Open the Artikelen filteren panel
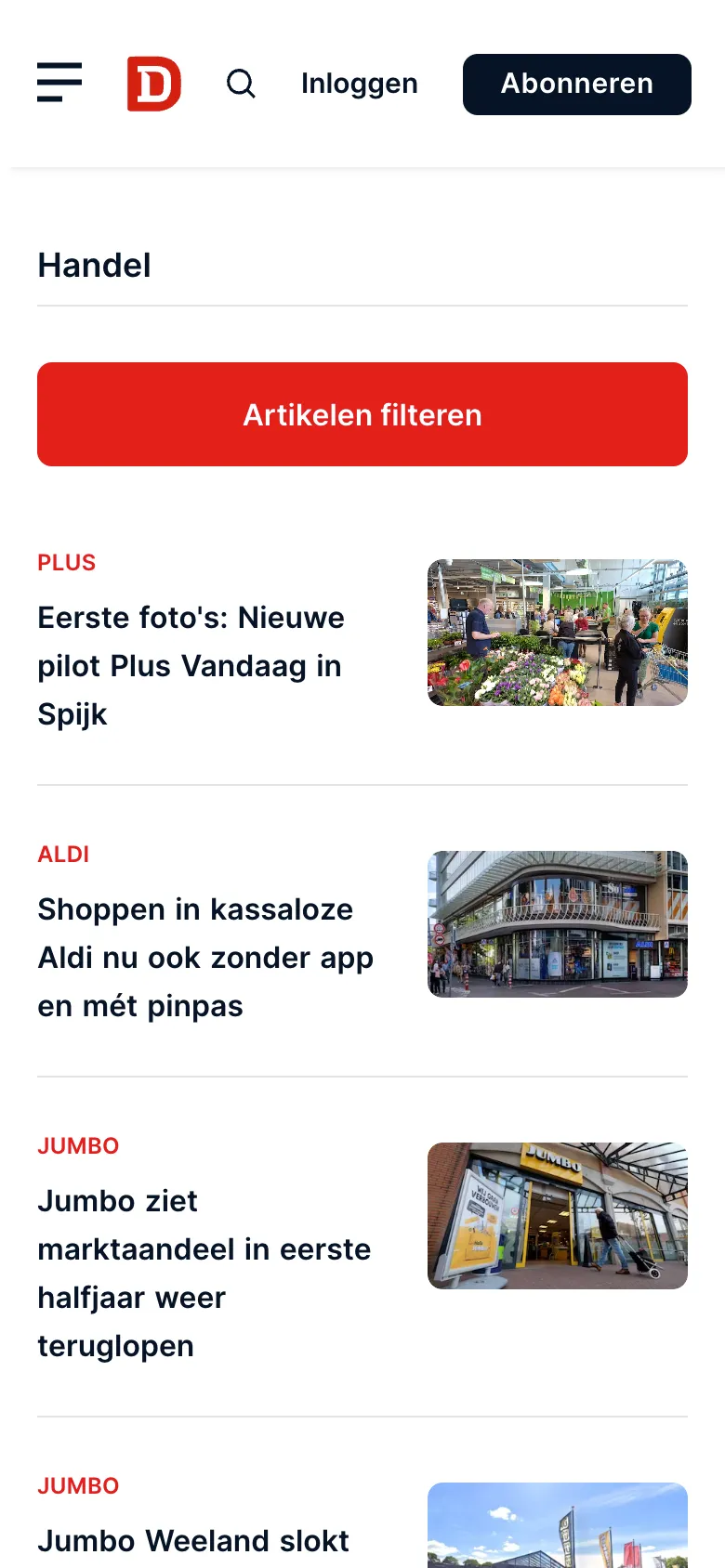Screen dimensions: 725x1568 (x=362, y=414)
